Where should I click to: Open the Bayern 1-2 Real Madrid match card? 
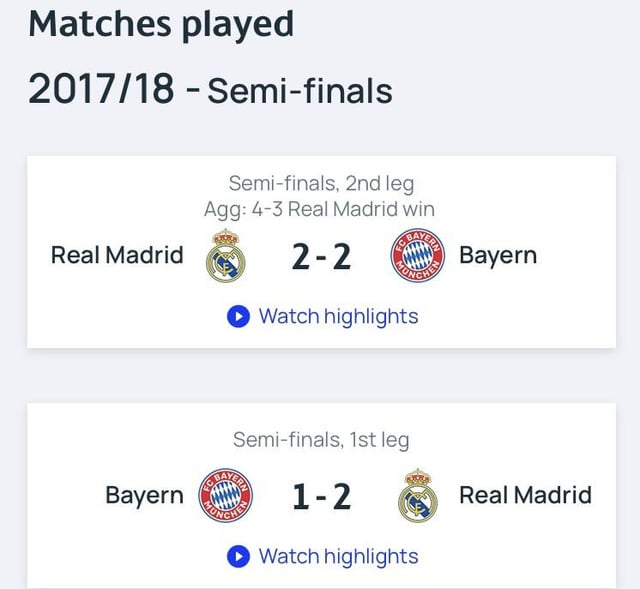(x=321, y=497)
